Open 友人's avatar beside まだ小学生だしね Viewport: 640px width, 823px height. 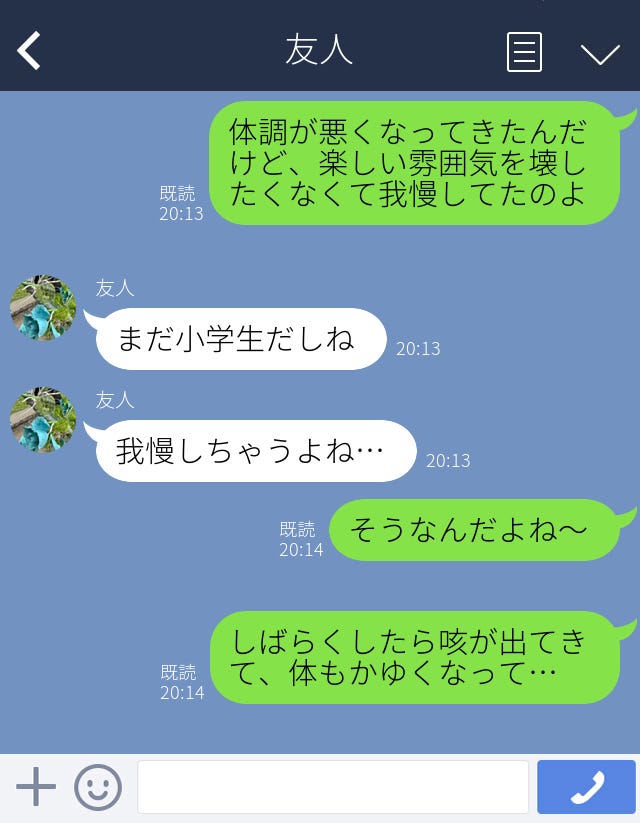pyautogui.click(x=43, y=308)
